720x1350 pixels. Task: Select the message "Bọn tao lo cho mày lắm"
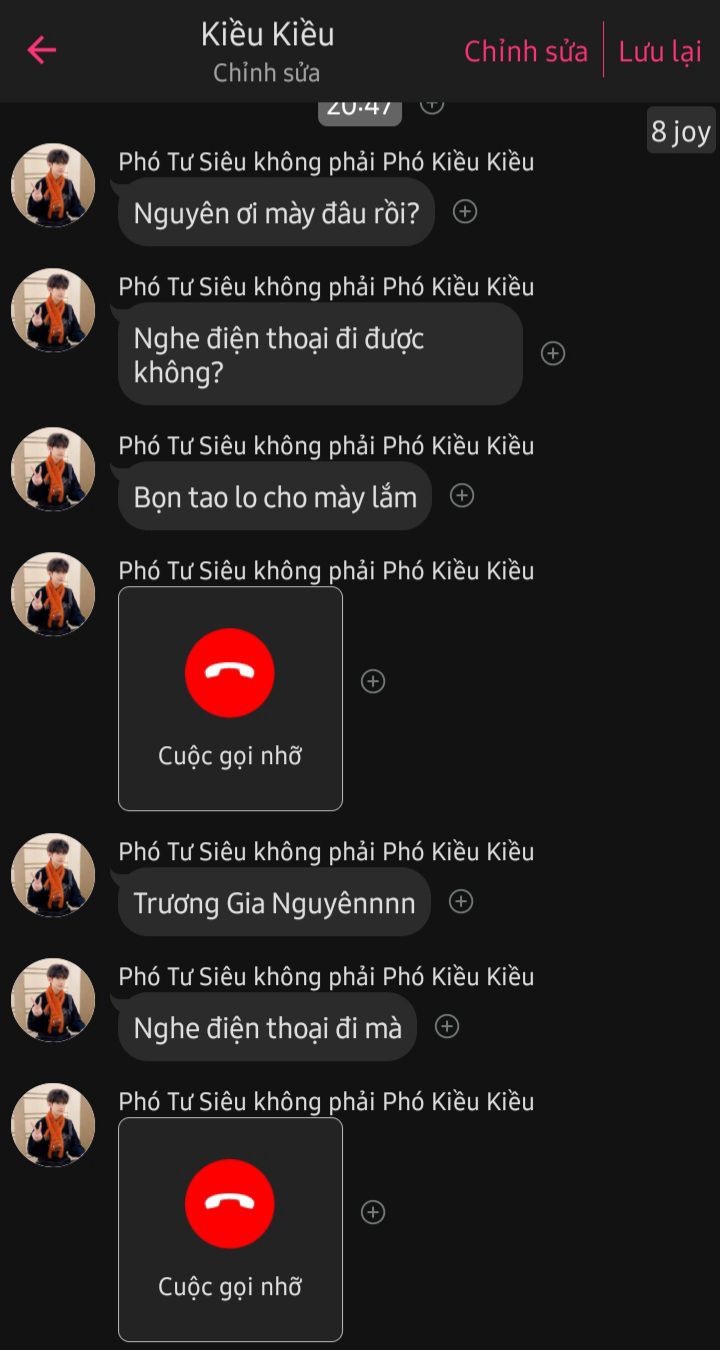click(x=275, y=496)
